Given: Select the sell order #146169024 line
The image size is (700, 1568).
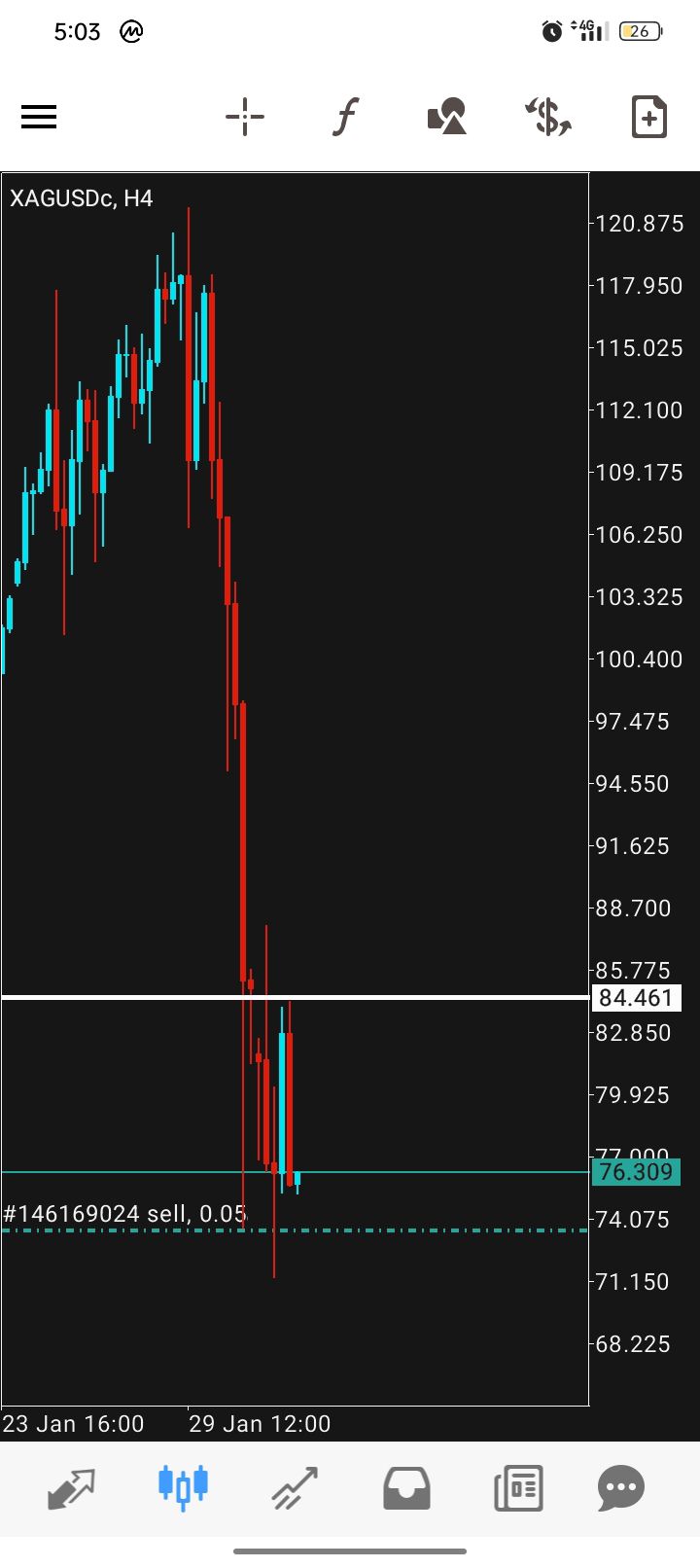Looking at the screenshot, I should tap(126, 1215).
